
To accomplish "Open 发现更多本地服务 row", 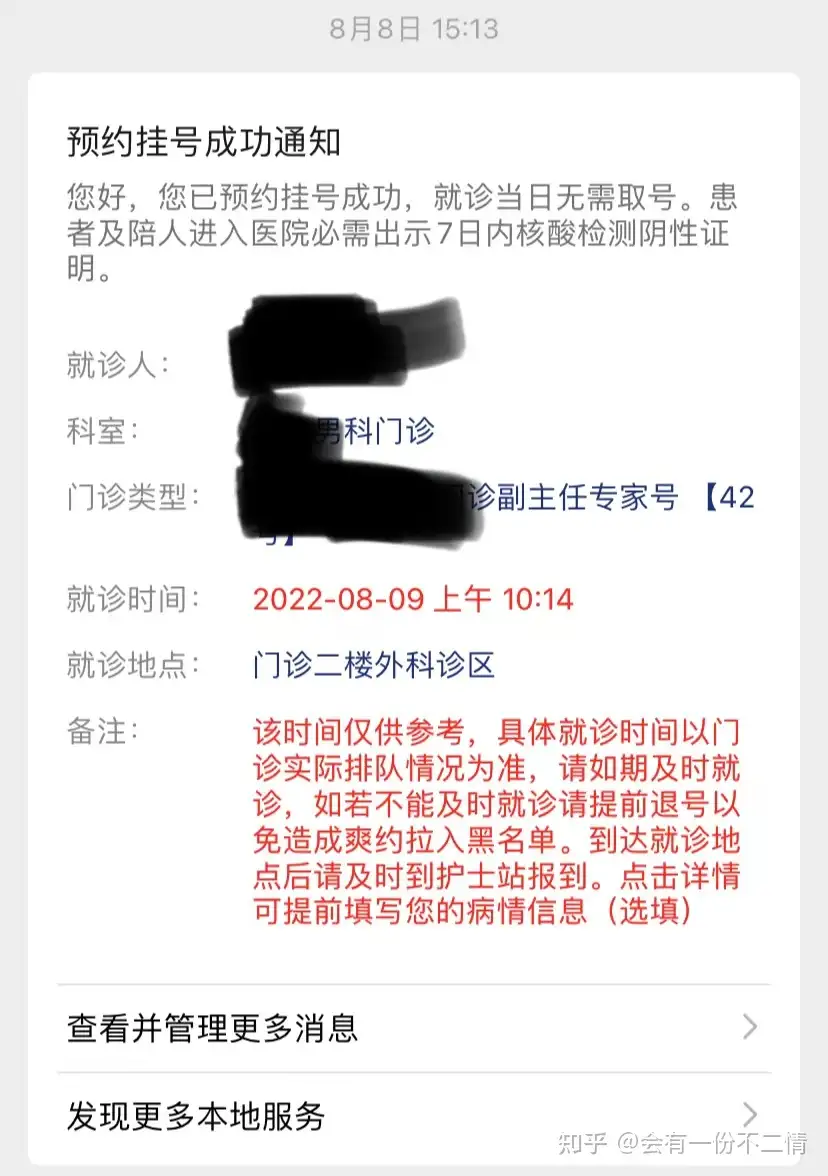I will (412, 1114).
